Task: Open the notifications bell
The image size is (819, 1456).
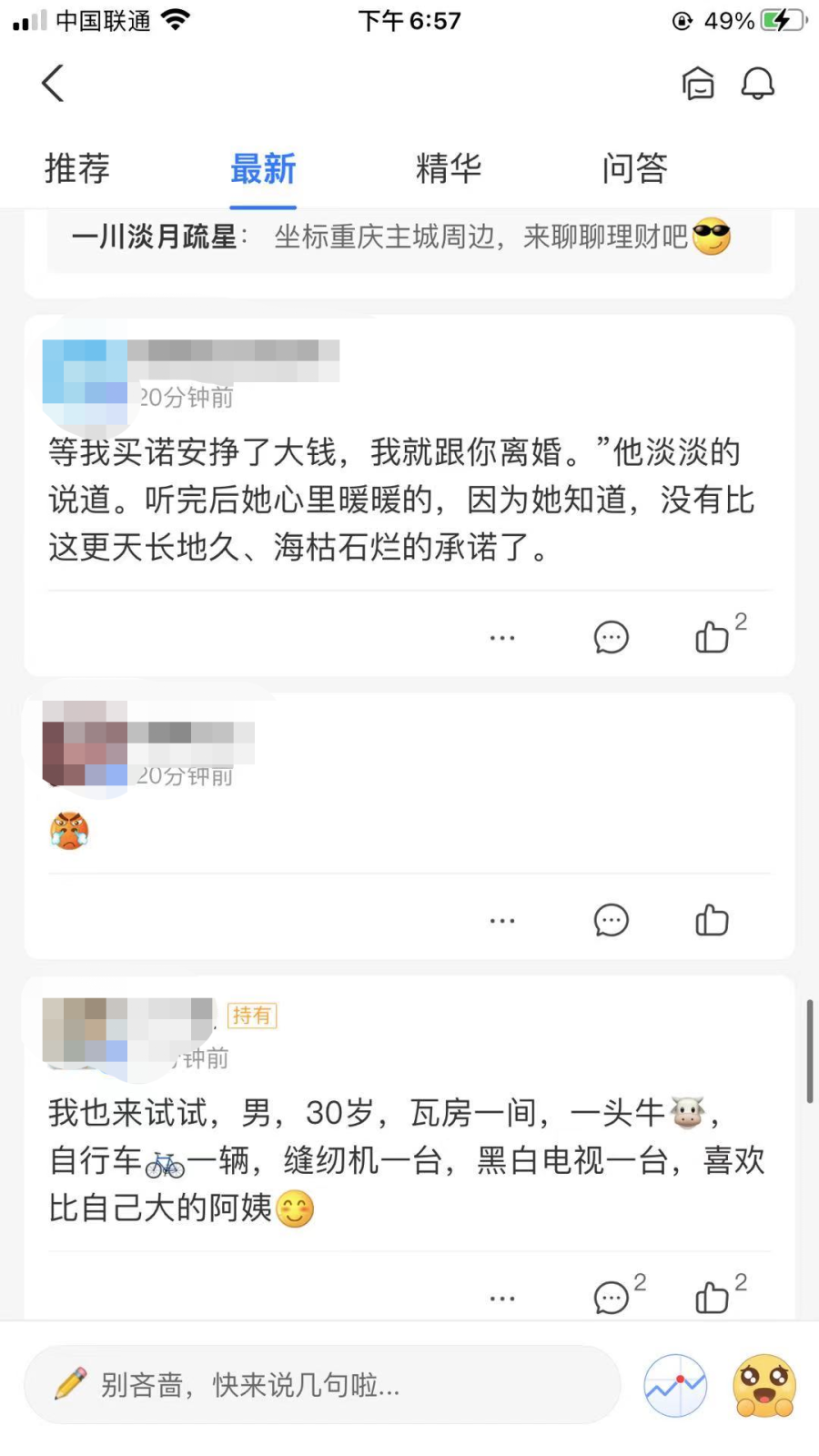Action: [x=757, y=84]
